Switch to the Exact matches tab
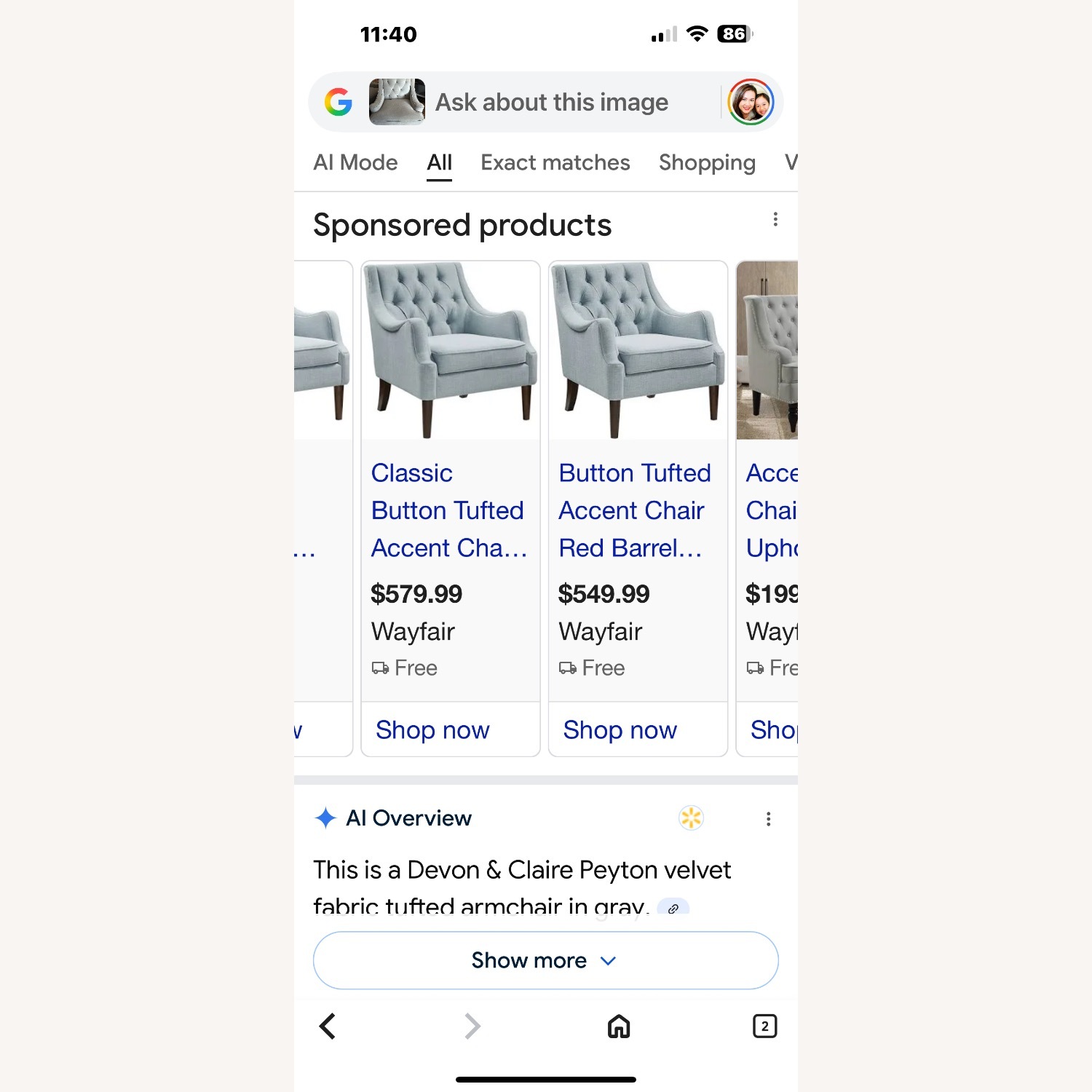Viewport: 1092px width, 1092px height. pos(555,162)
